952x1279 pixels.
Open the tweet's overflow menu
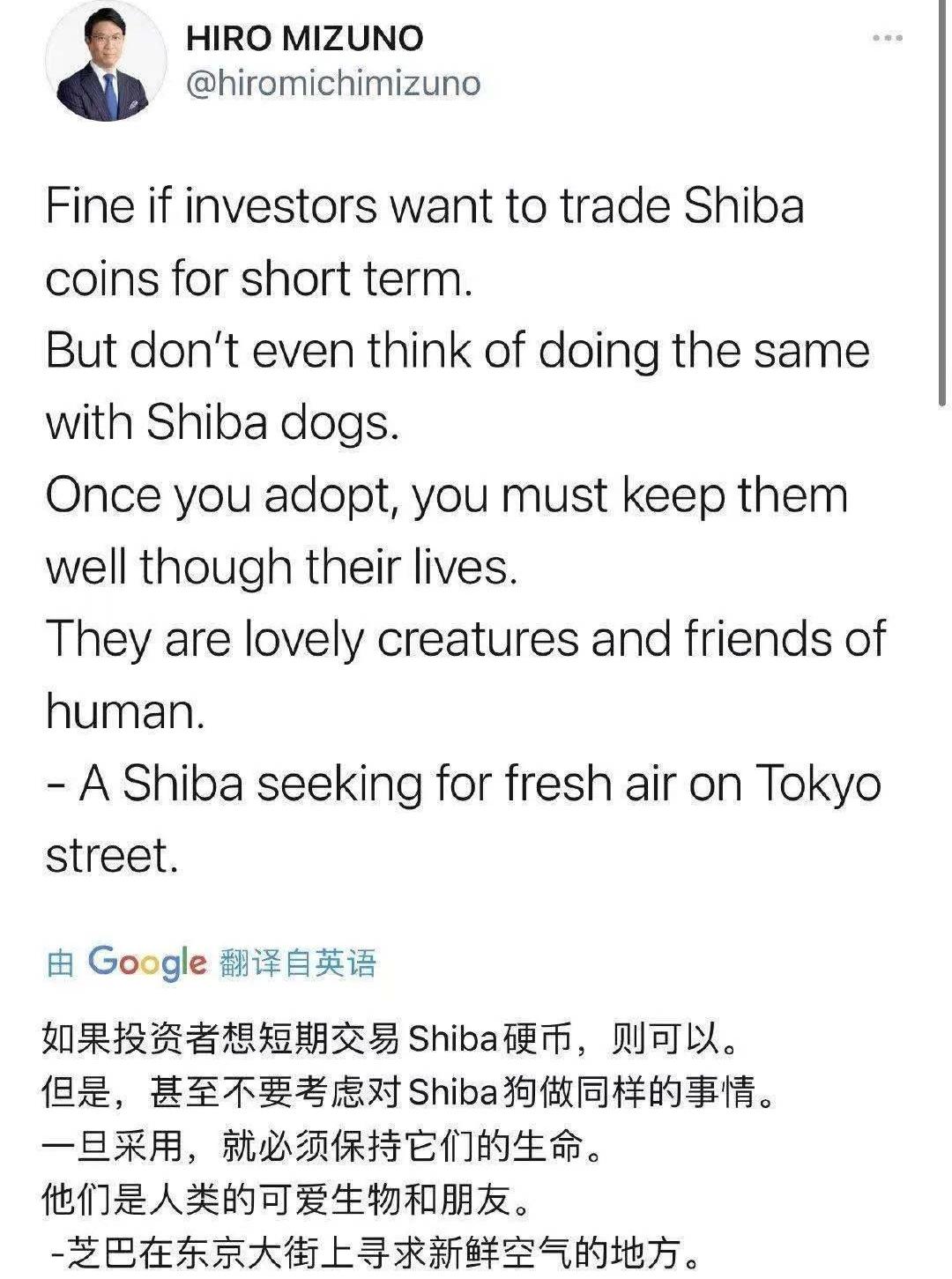pyautogui.click(x=887, y=38)
